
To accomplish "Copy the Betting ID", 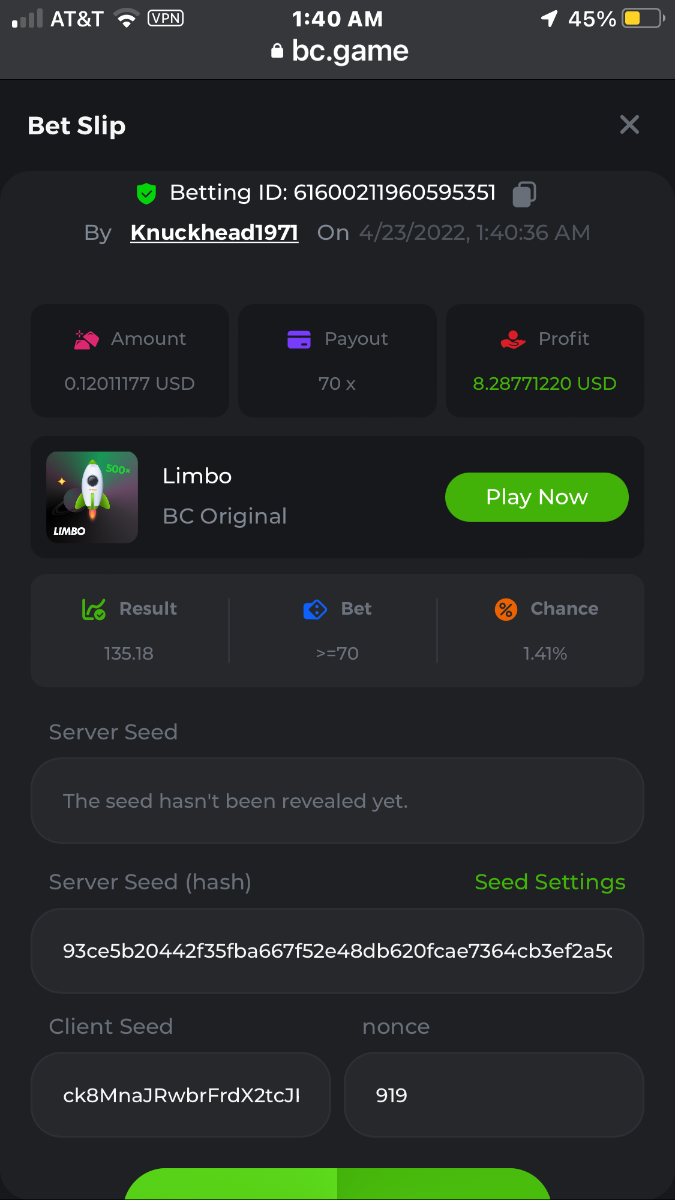I will 525,193.
